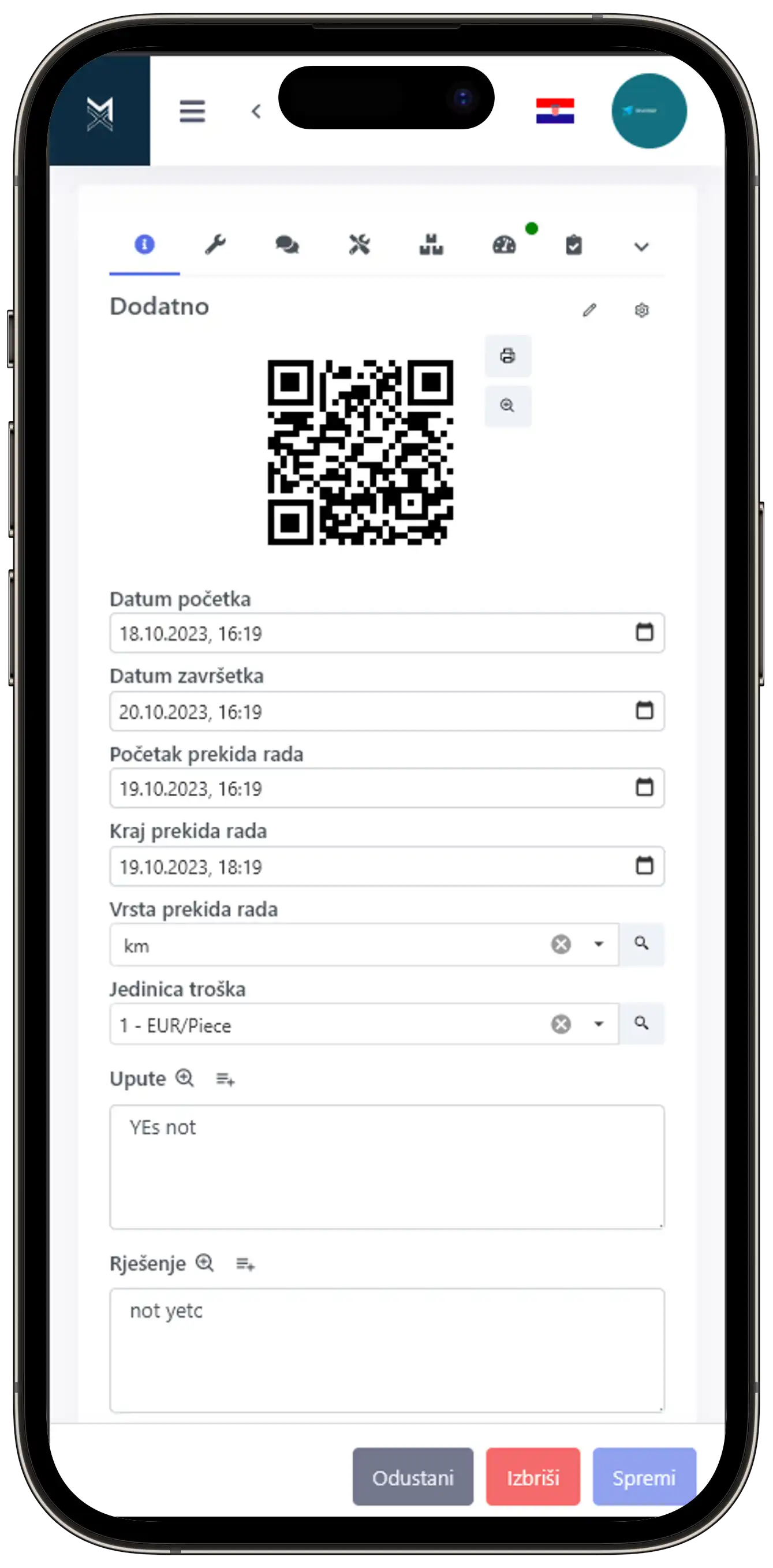Search Vrsta prekida rada options
Image resolution: width=773 pixels, height=1568 pixels.
(x=641, y=944)
